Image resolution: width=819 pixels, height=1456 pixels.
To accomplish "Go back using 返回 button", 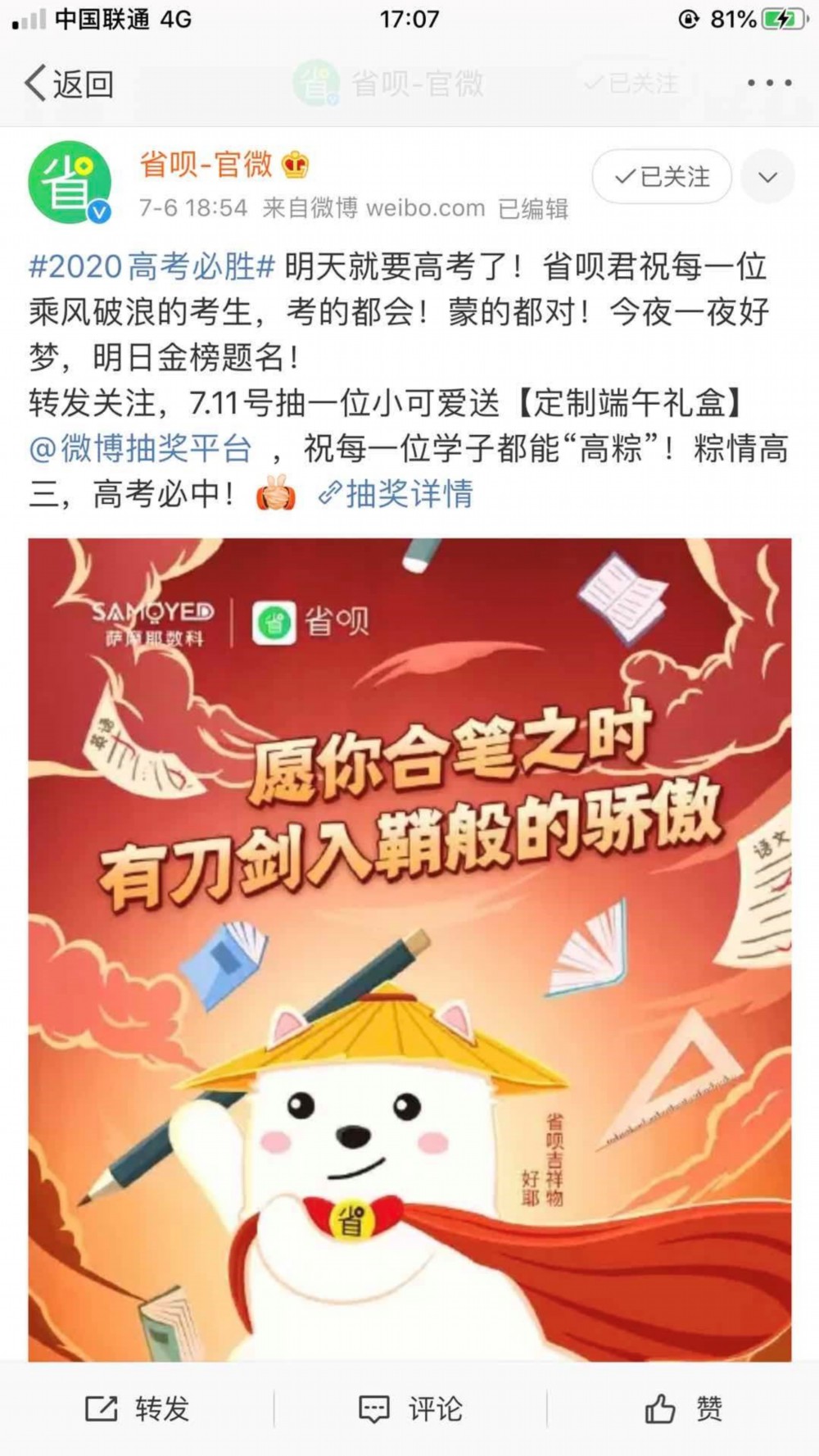I will [x=69, y=84].
